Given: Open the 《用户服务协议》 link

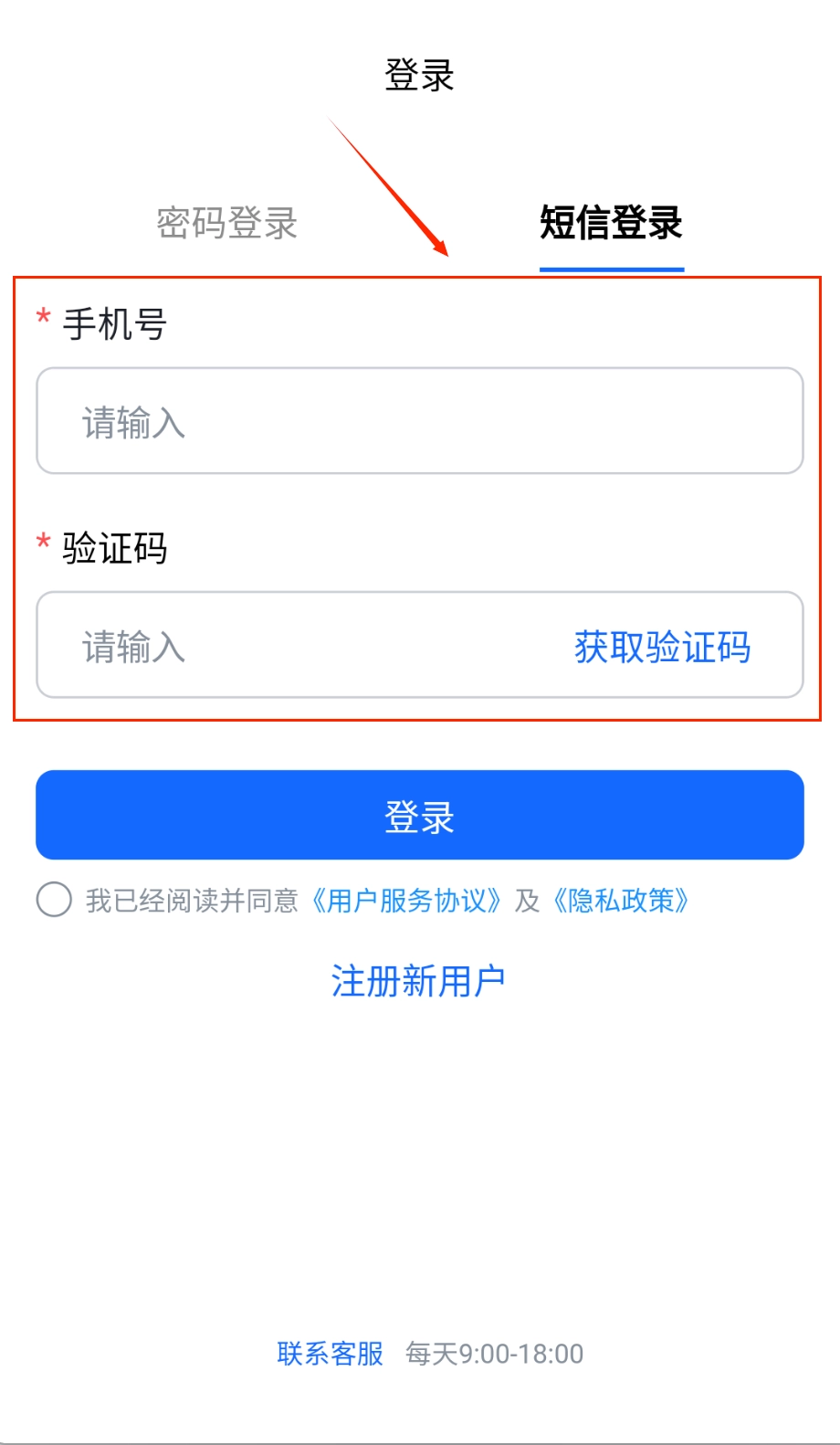Looking at the screenshot, I should (406, 901).
